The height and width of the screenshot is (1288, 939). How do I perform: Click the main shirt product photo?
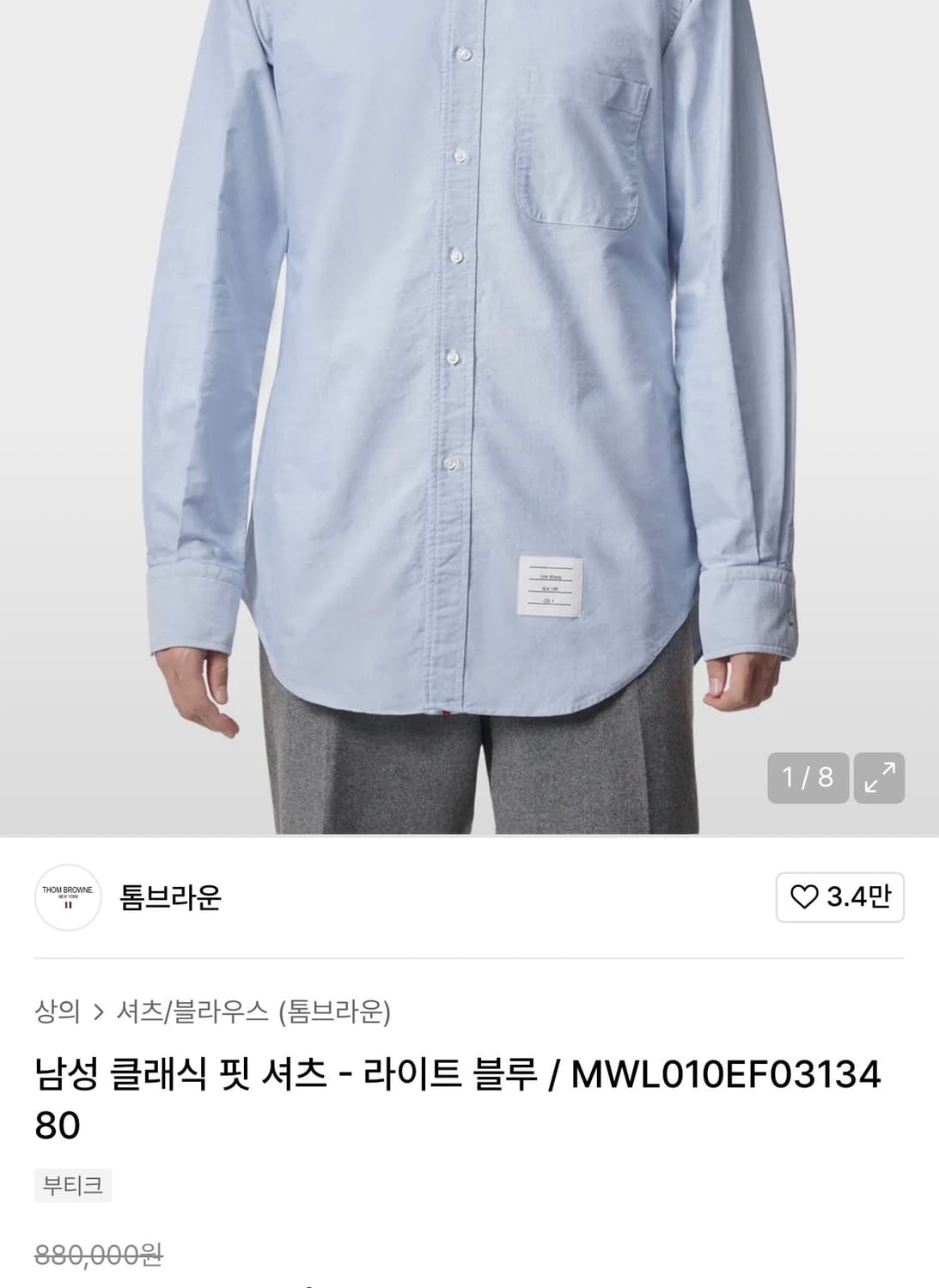pyautogui.click(x=469, y=386)
